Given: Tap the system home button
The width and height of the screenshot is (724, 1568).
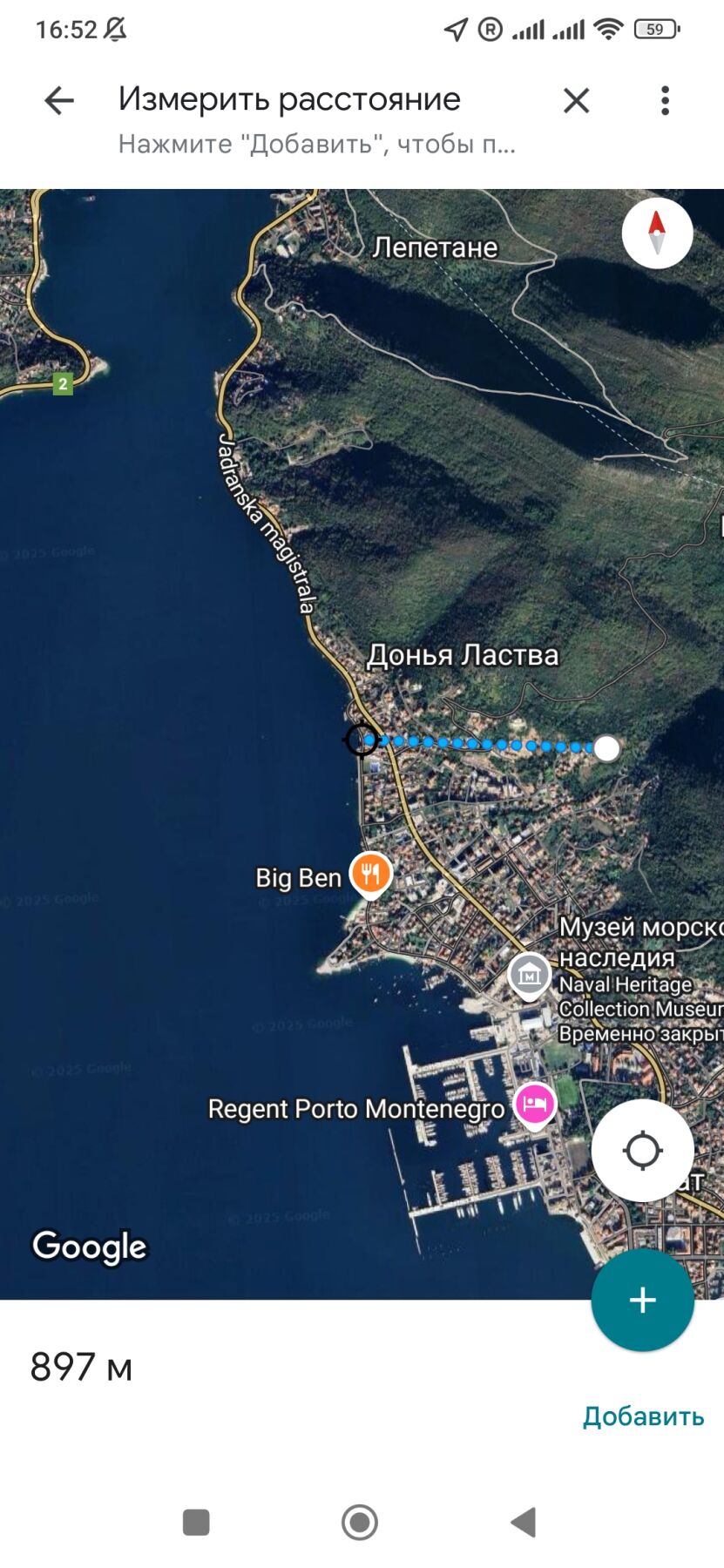Looking at the screenshot, I should pyautogui.click(x=360, y=1523).
